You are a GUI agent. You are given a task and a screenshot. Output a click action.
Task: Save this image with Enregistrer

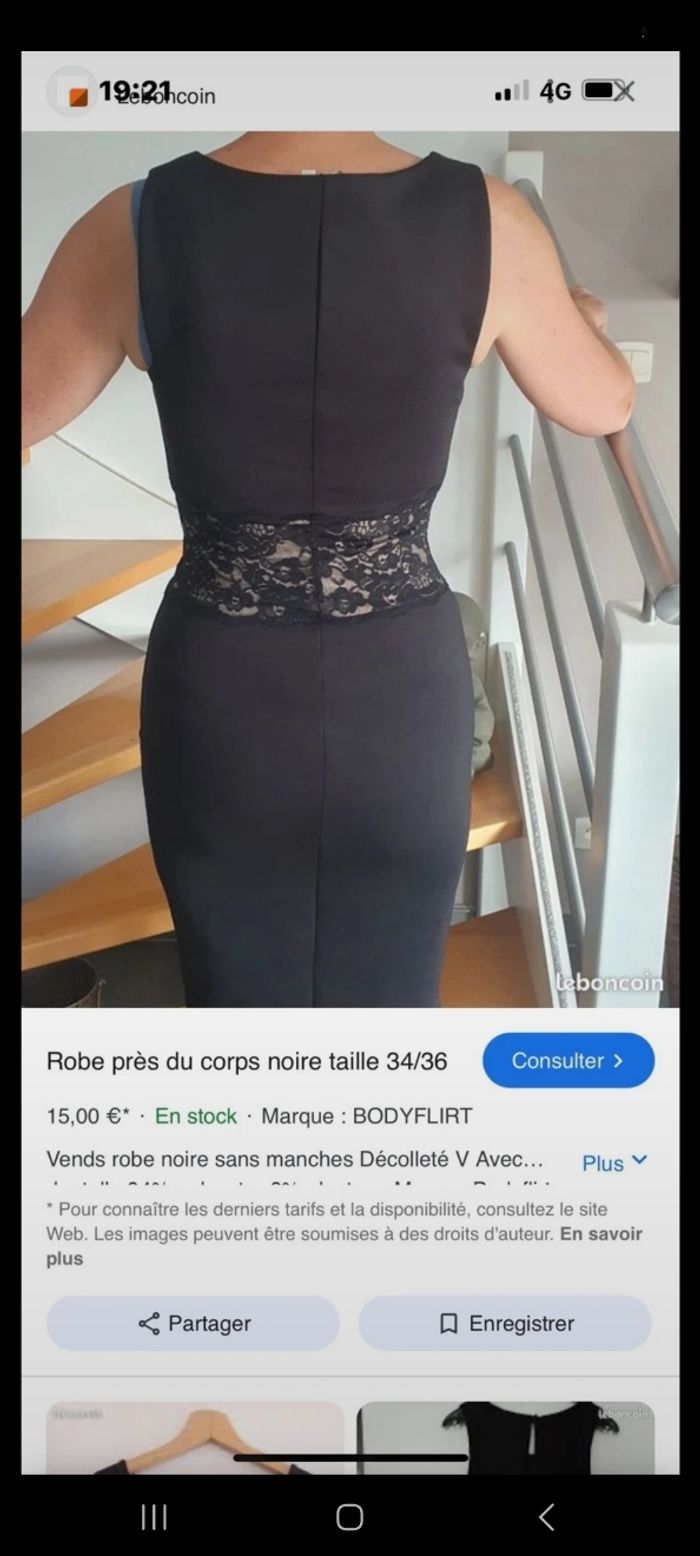click(x=505, y=1323)
